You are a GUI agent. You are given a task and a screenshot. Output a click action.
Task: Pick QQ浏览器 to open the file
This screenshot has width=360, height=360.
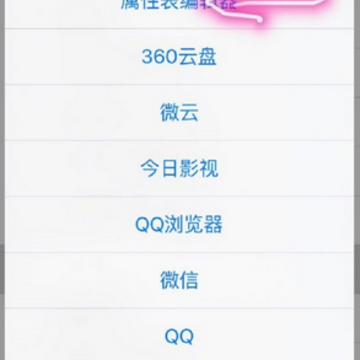point(179,224)
